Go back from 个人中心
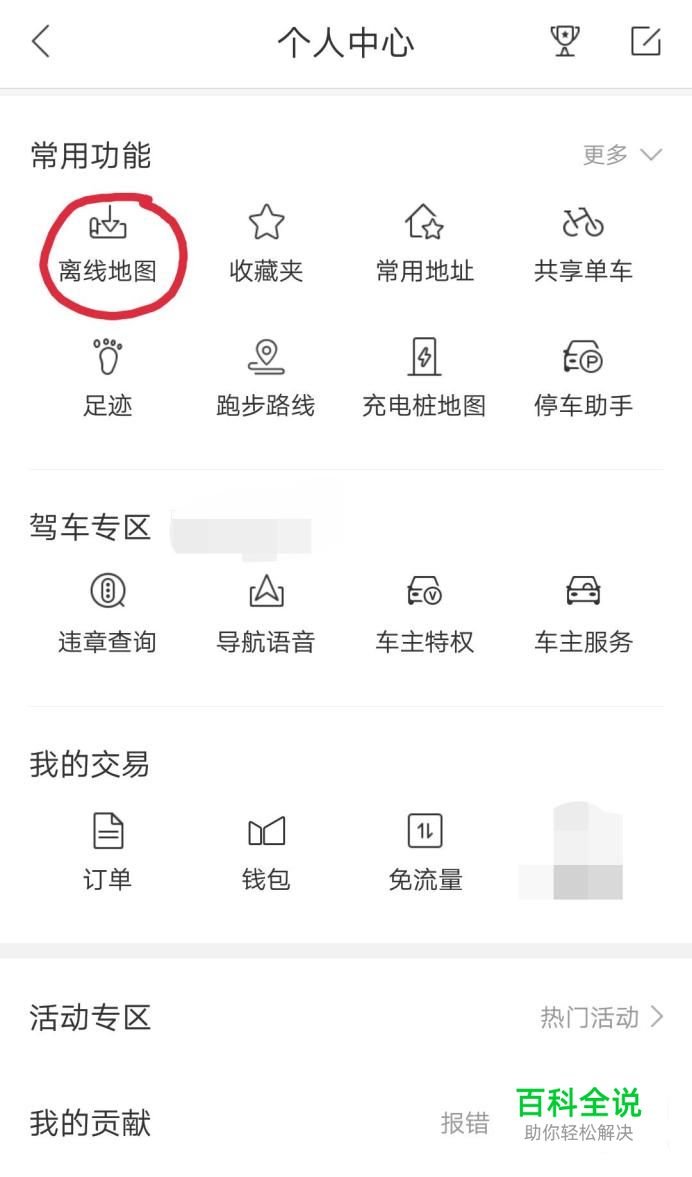The height and width of the screenshot is (1177, 692). pyautogui.click(x=41, y=42)
